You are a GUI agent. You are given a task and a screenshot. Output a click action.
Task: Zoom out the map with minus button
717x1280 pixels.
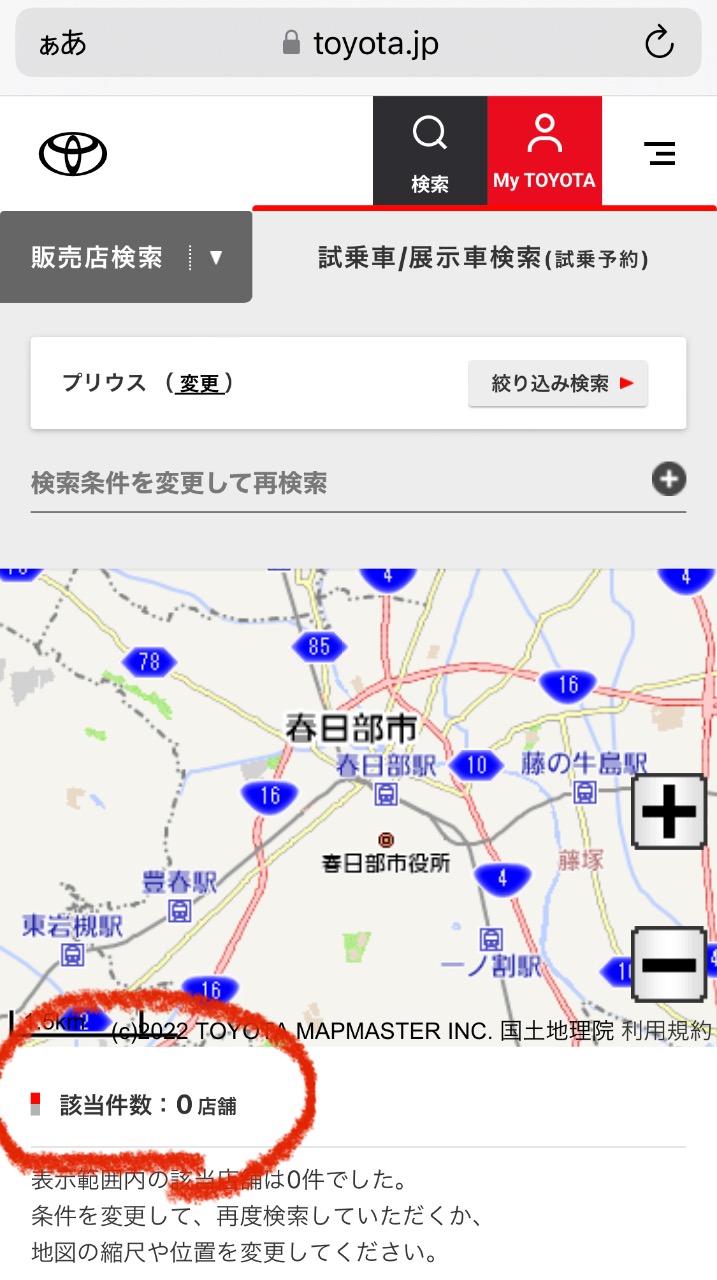point(668,964)
